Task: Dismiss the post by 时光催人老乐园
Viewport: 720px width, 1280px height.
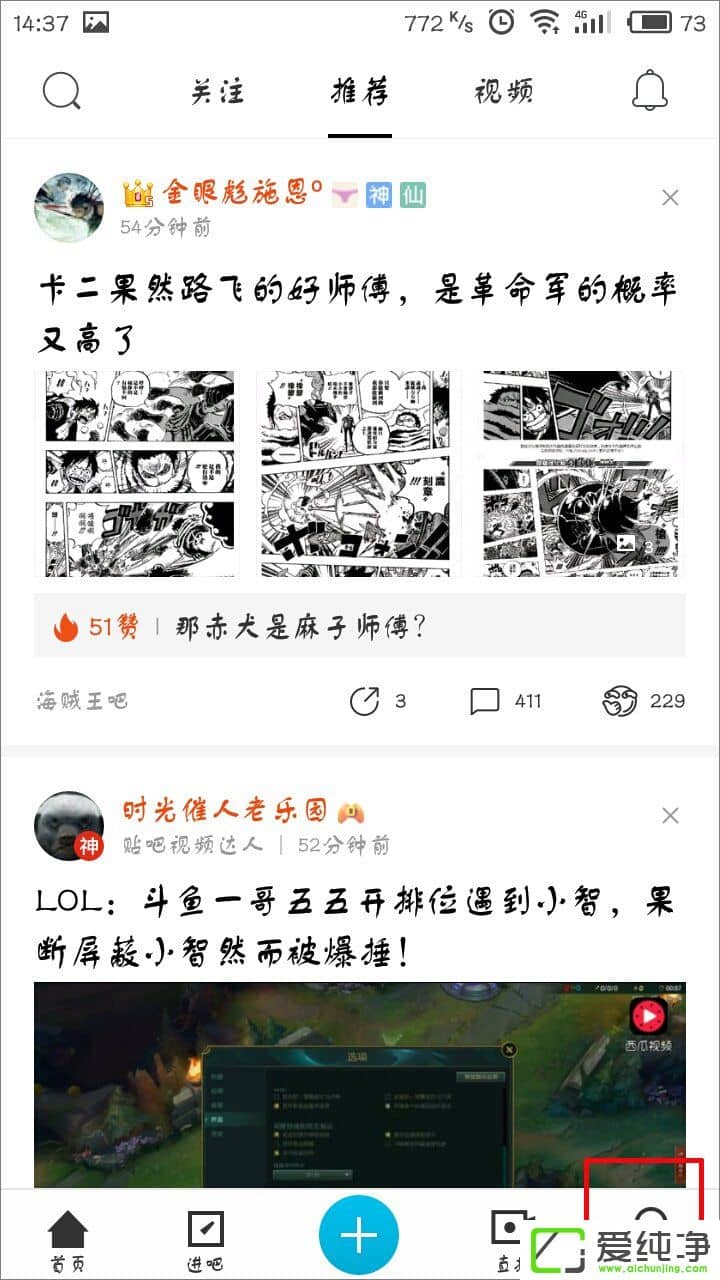Action: [x=670, y=816]
